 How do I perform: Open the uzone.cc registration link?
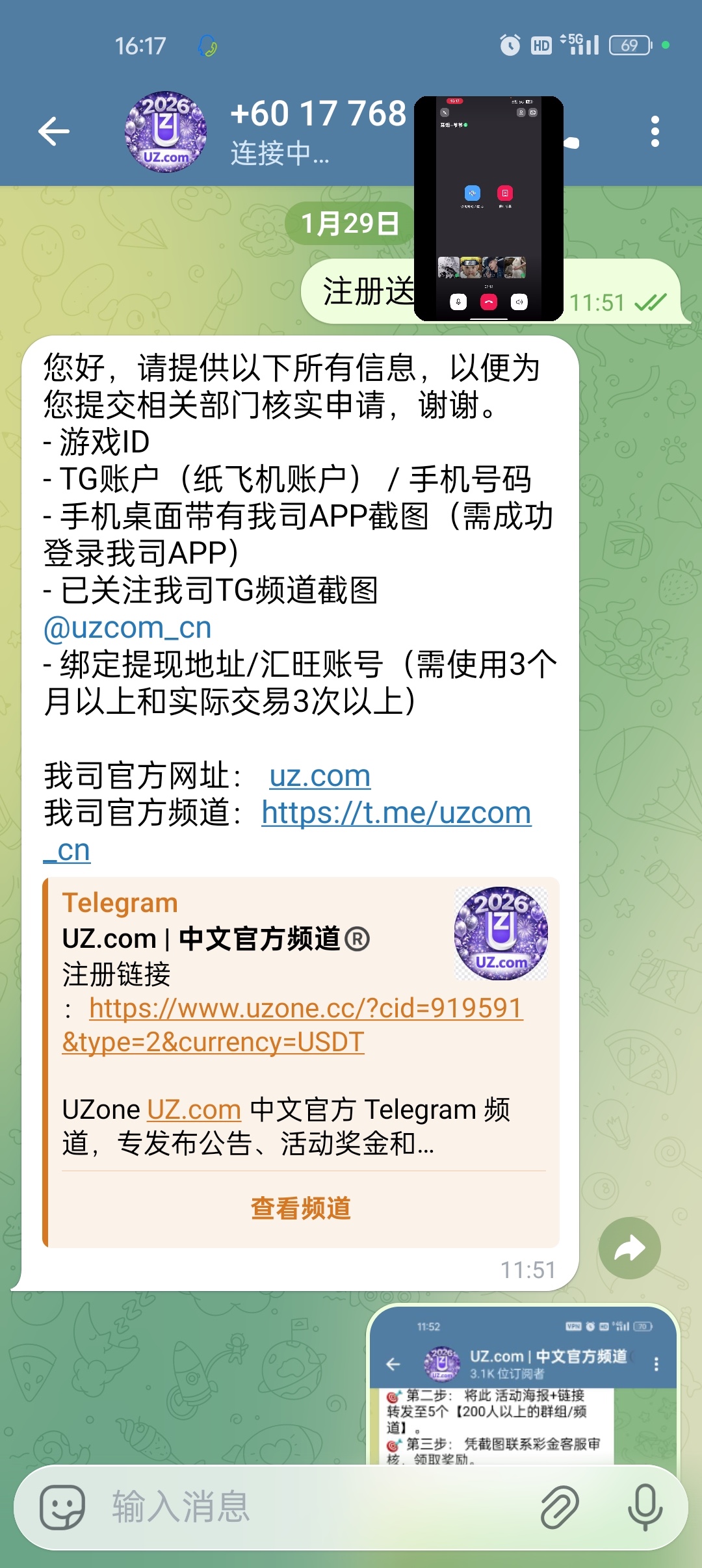coord(305,1009)
